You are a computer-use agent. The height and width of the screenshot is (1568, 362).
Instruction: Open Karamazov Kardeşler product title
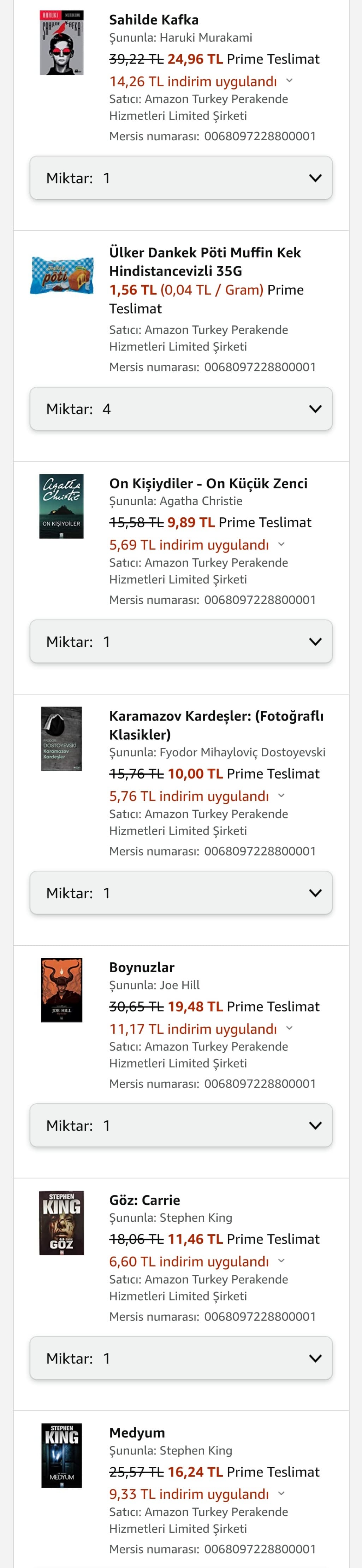point(216,725)
